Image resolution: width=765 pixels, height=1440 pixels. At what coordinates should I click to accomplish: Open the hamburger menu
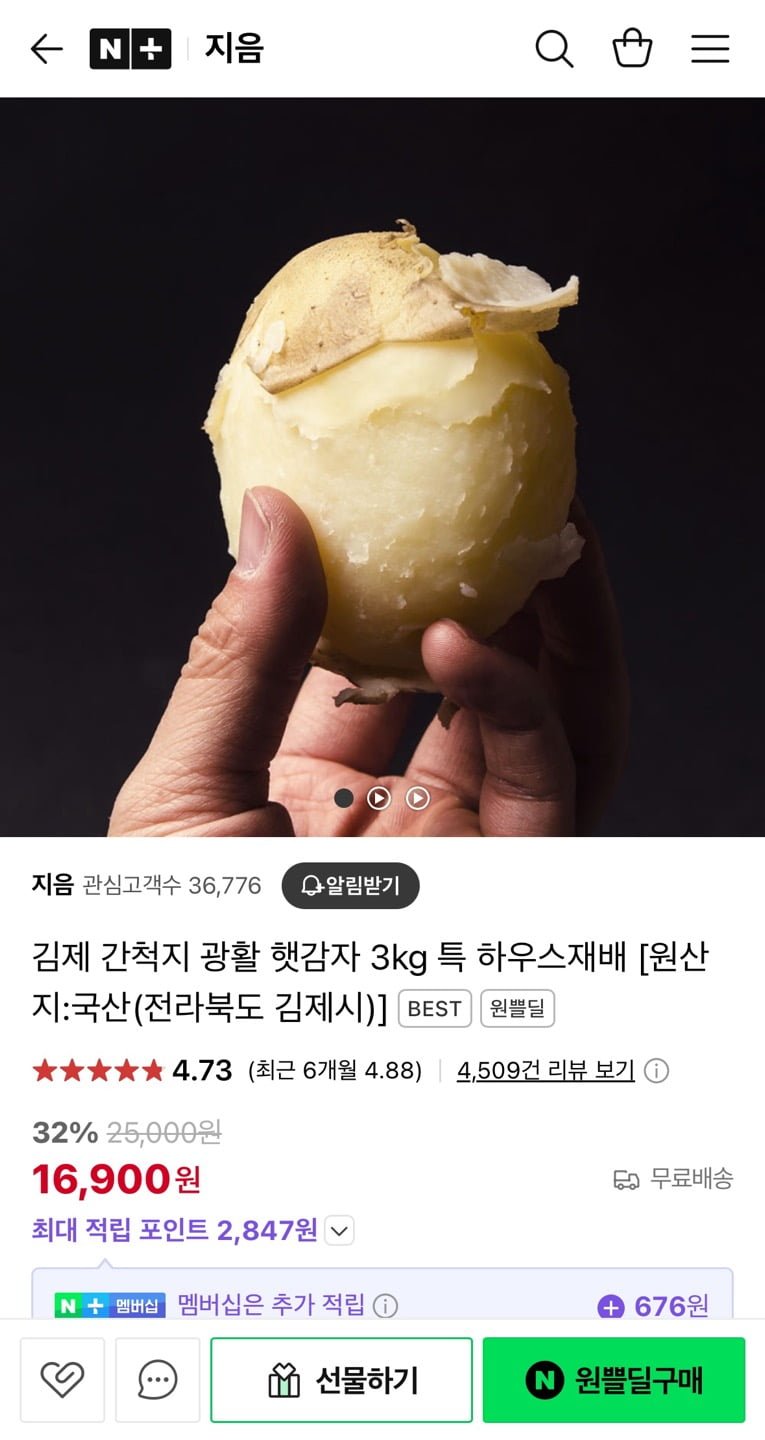click(x=710, y=49)
